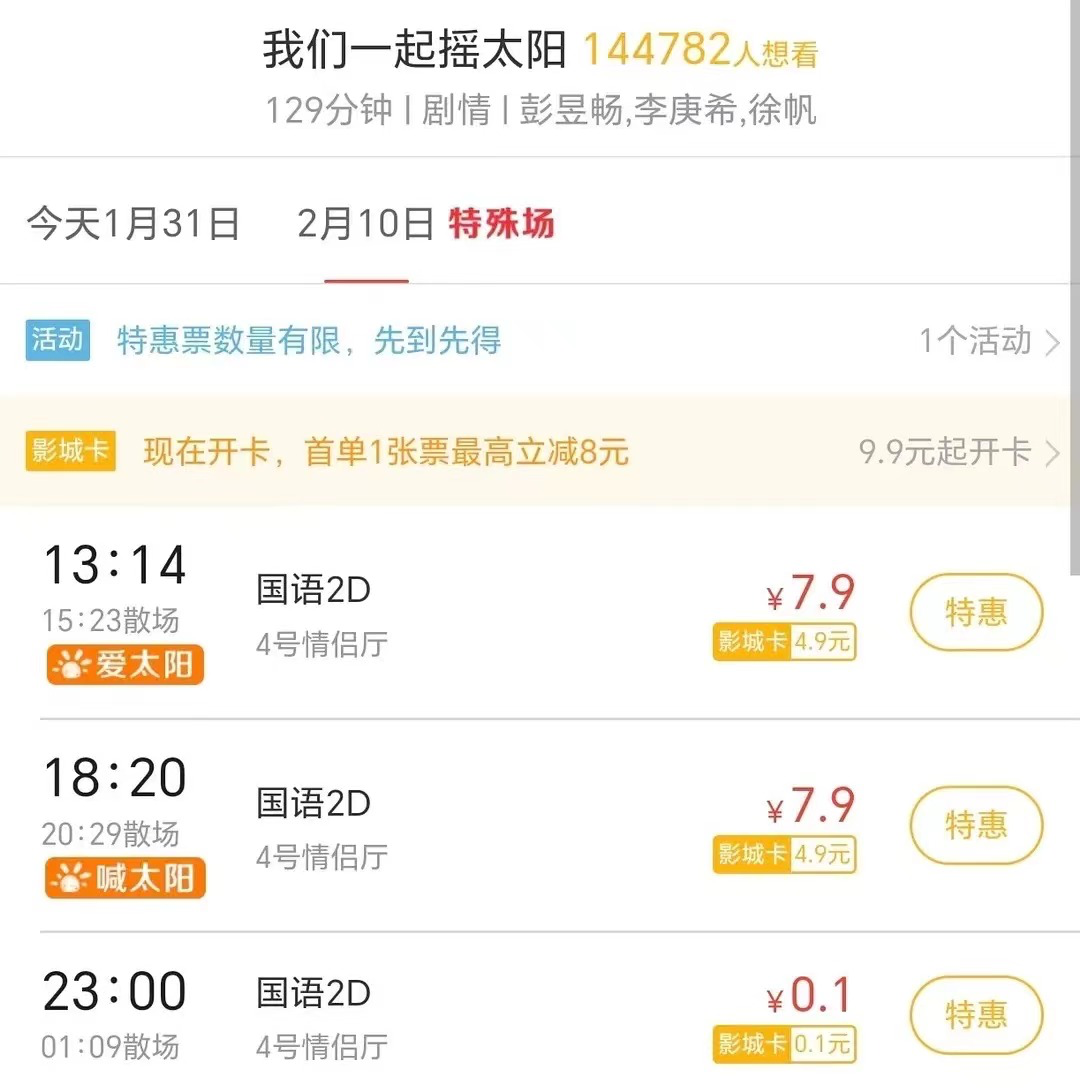1080x1088 pixels.
Task: Tap 特惠 for the 13:14 showtime
Action: [x=975, y=612]
